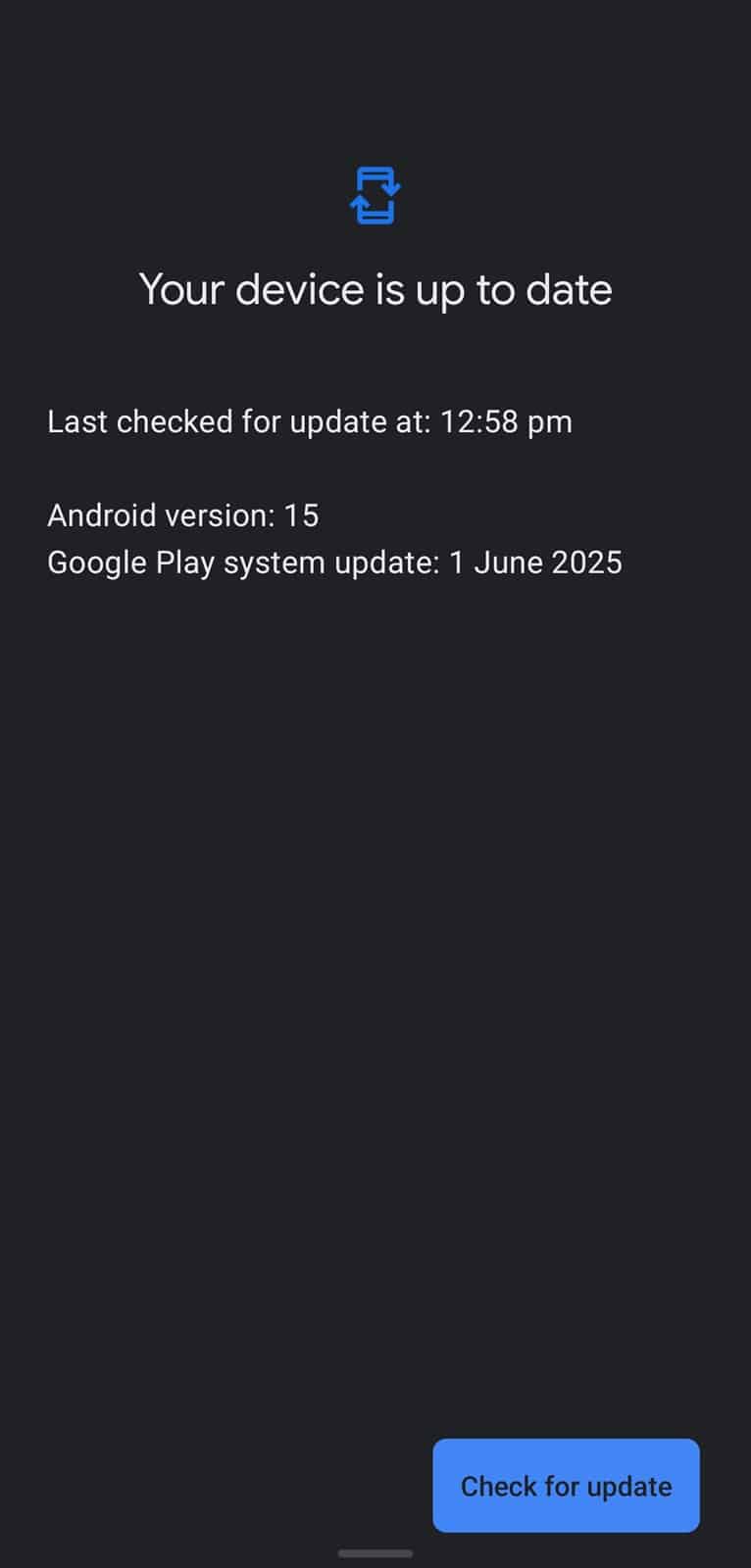Tap the Check for update button

(566, 1485)
